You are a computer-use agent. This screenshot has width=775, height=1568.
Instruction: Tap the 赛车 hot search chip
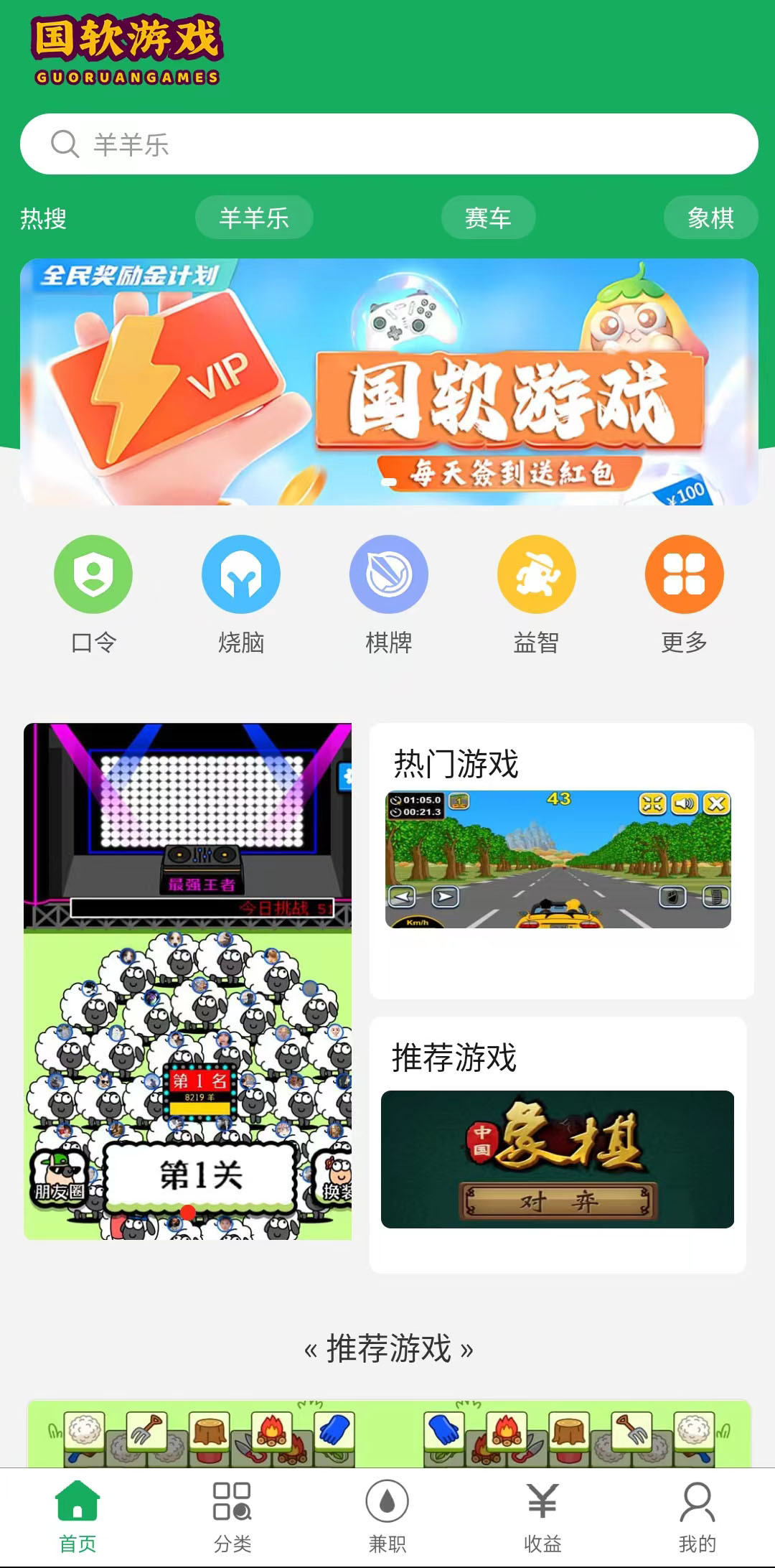(x=487, y=218)
